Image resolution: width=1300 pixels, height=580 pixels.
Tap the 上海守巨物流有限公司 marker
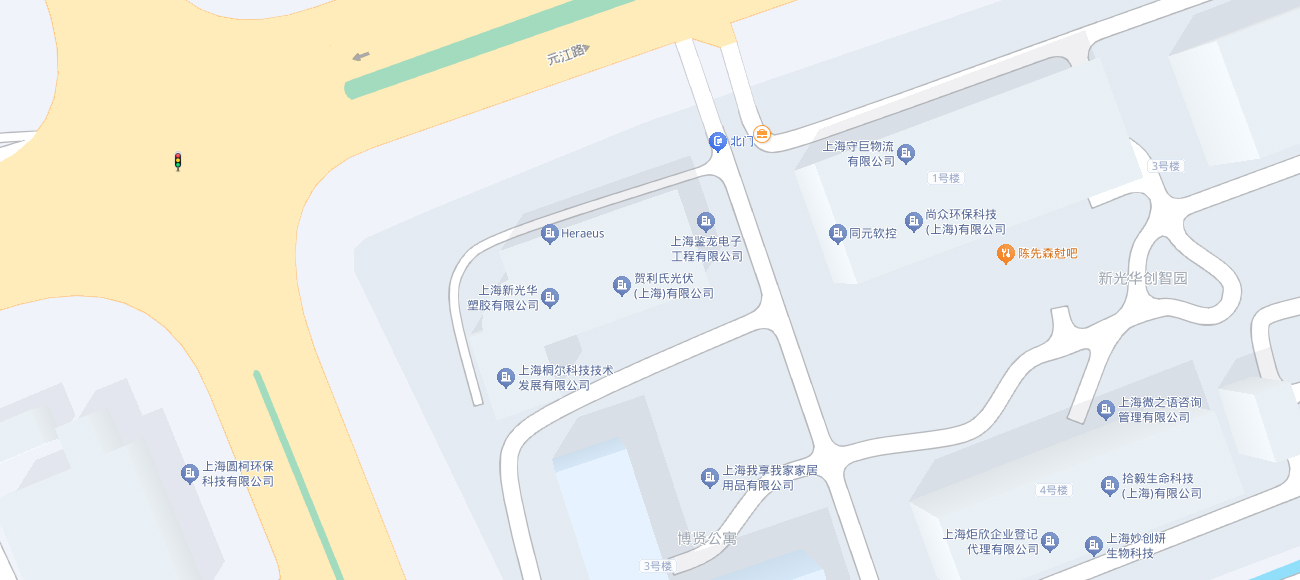click(906, 153)
